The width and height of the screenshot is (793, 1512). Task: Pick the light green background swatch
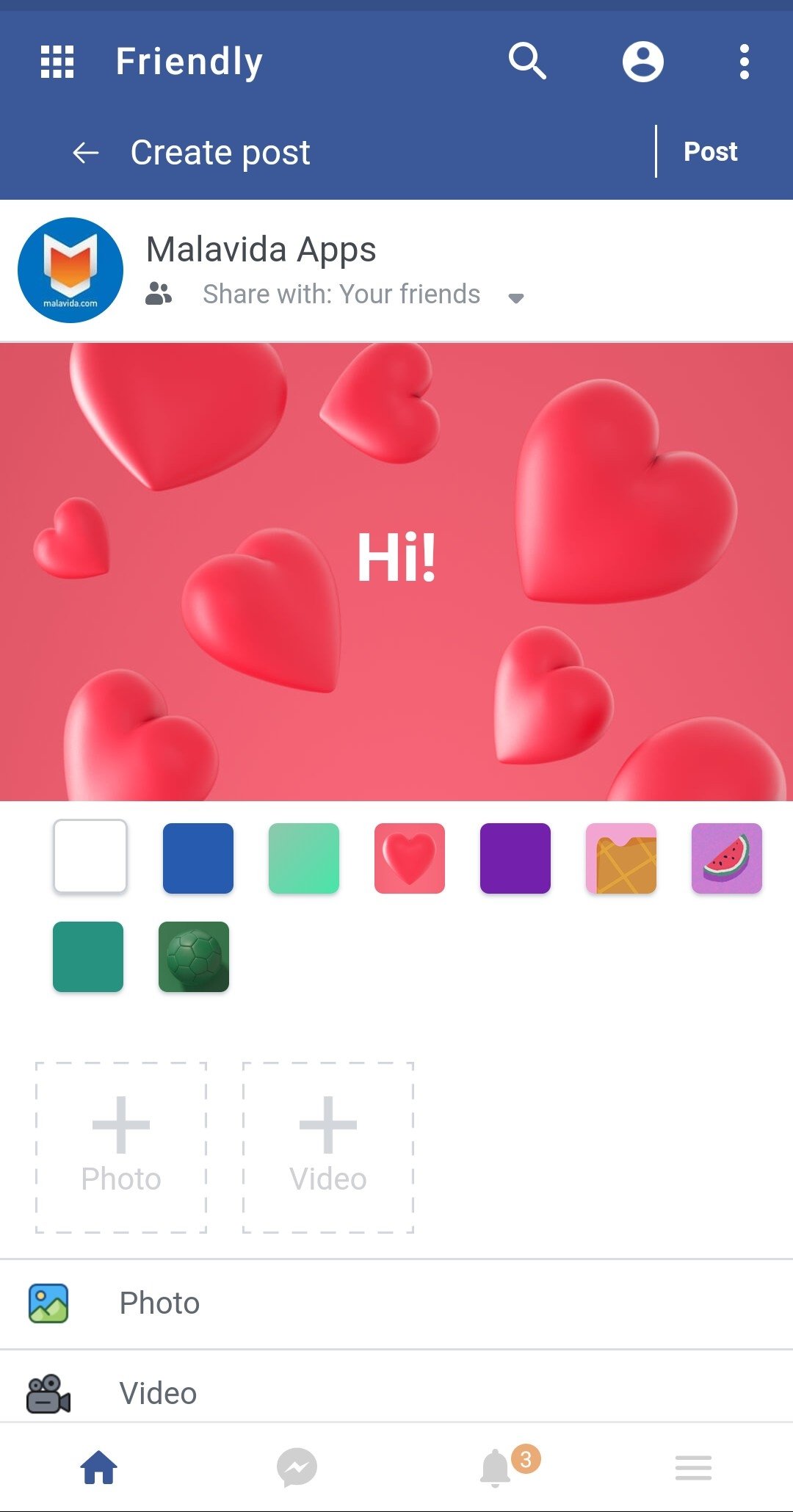pos(303,858)
